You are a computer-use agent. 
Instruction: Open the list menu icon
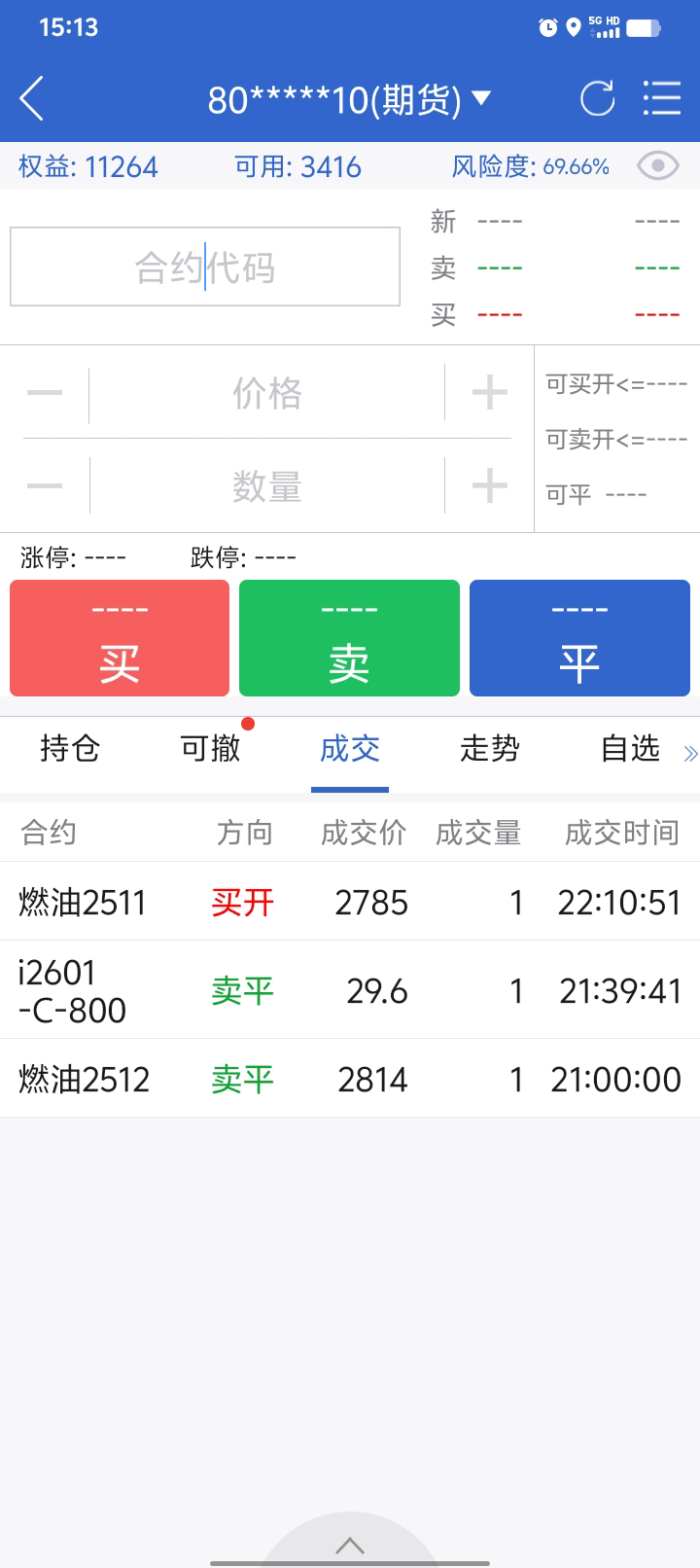(x=662, y=99)
